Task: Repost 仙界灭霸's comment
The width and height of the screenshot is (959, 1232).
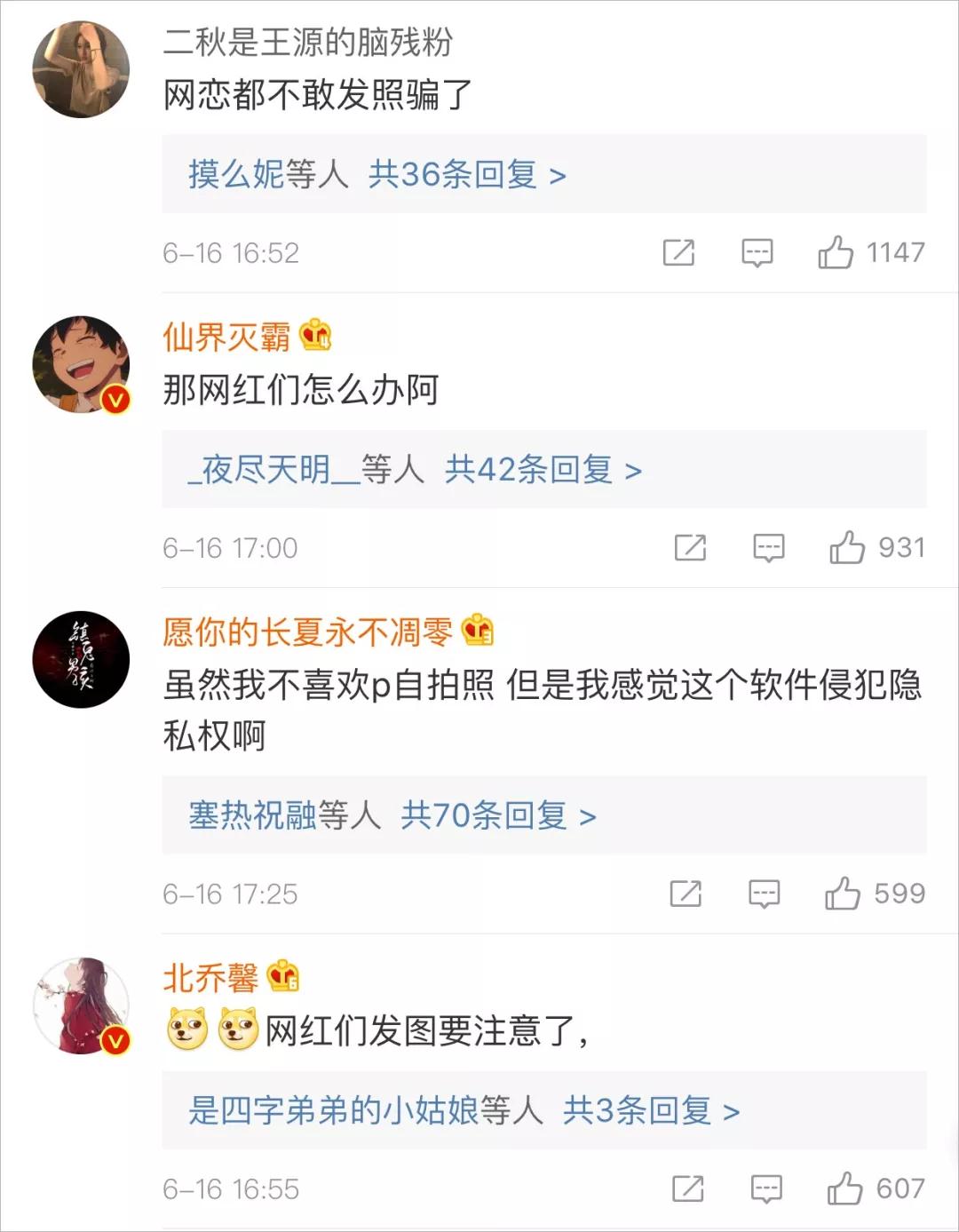Action: [x=690, y=548]
